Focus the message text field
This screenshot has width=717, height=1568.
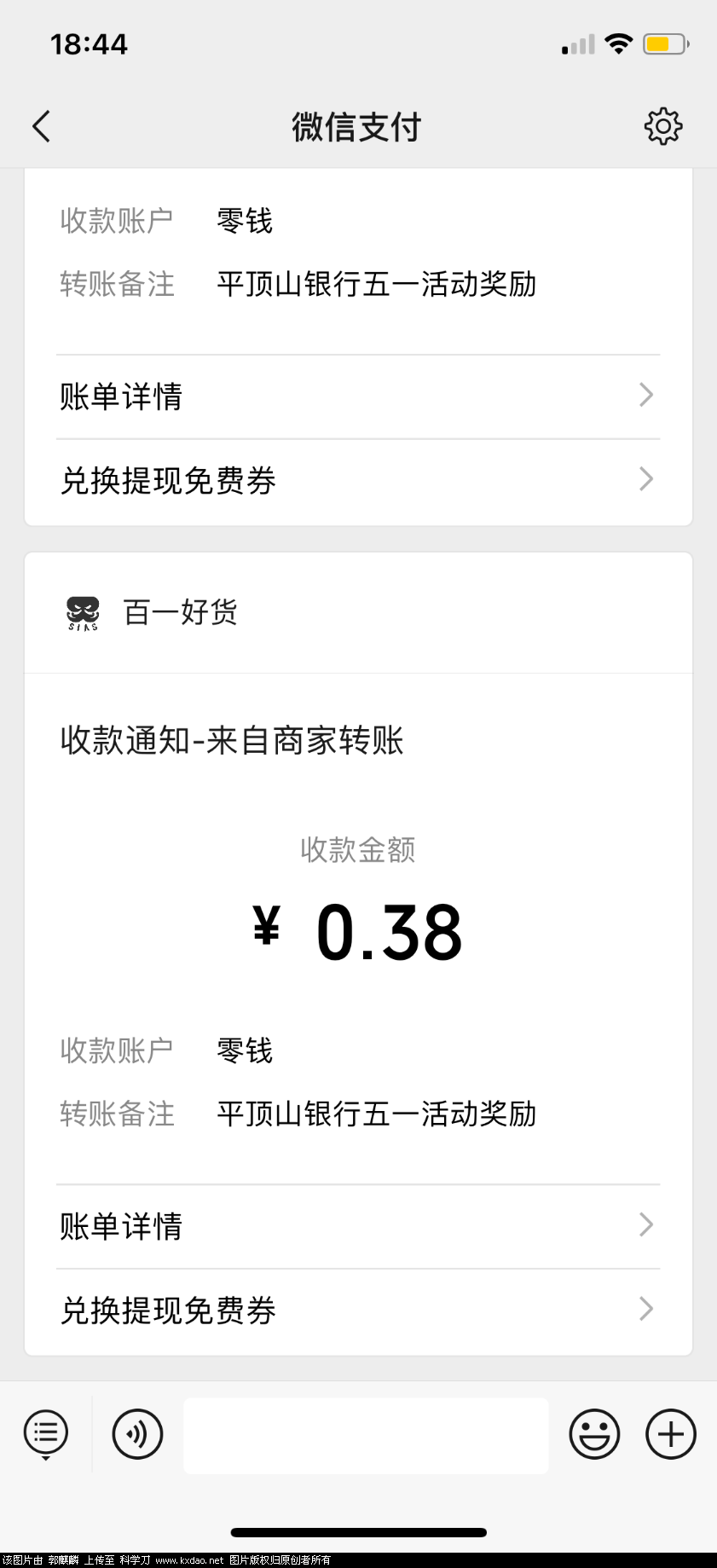366,1435
